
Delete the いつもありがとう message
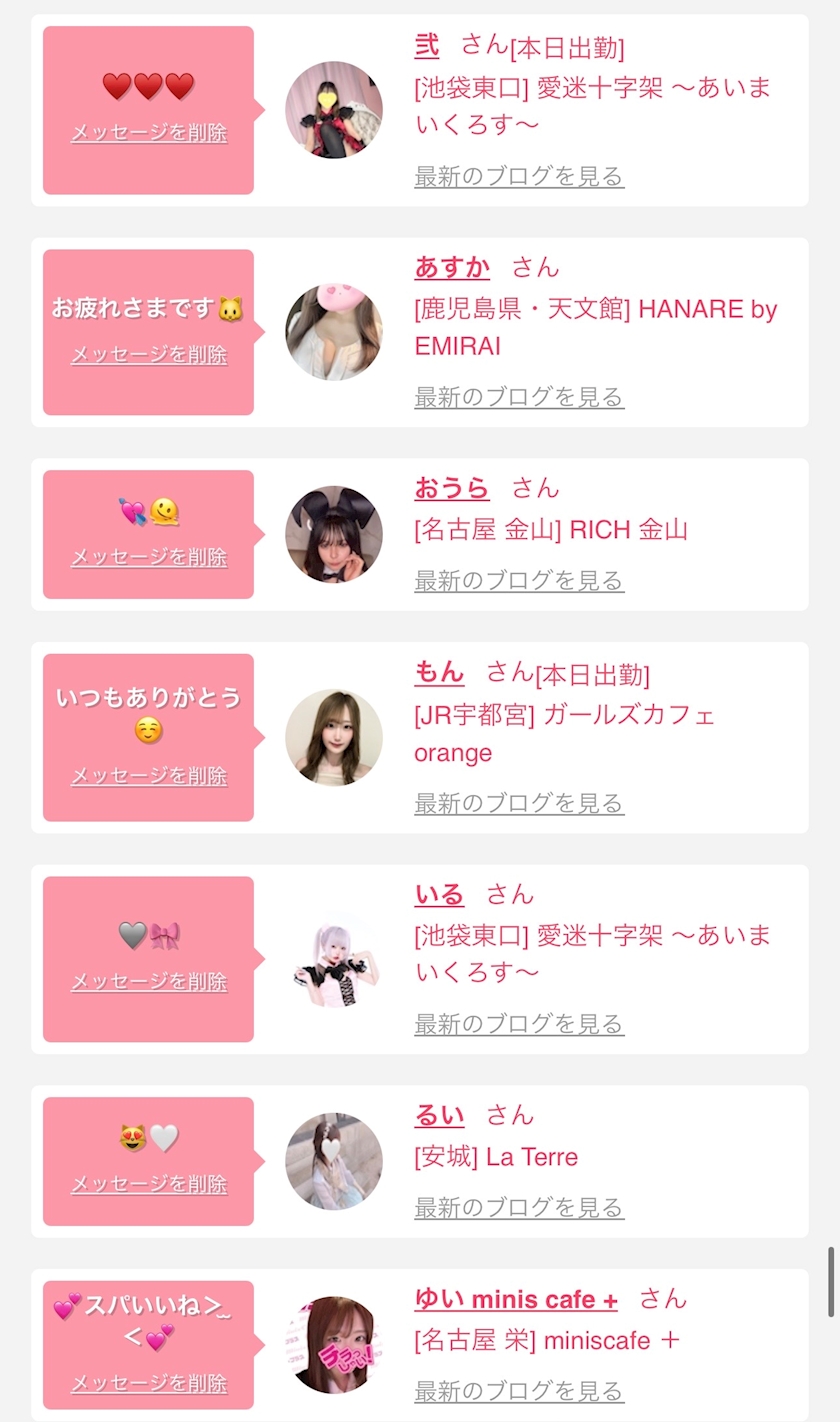pos(149,776)
